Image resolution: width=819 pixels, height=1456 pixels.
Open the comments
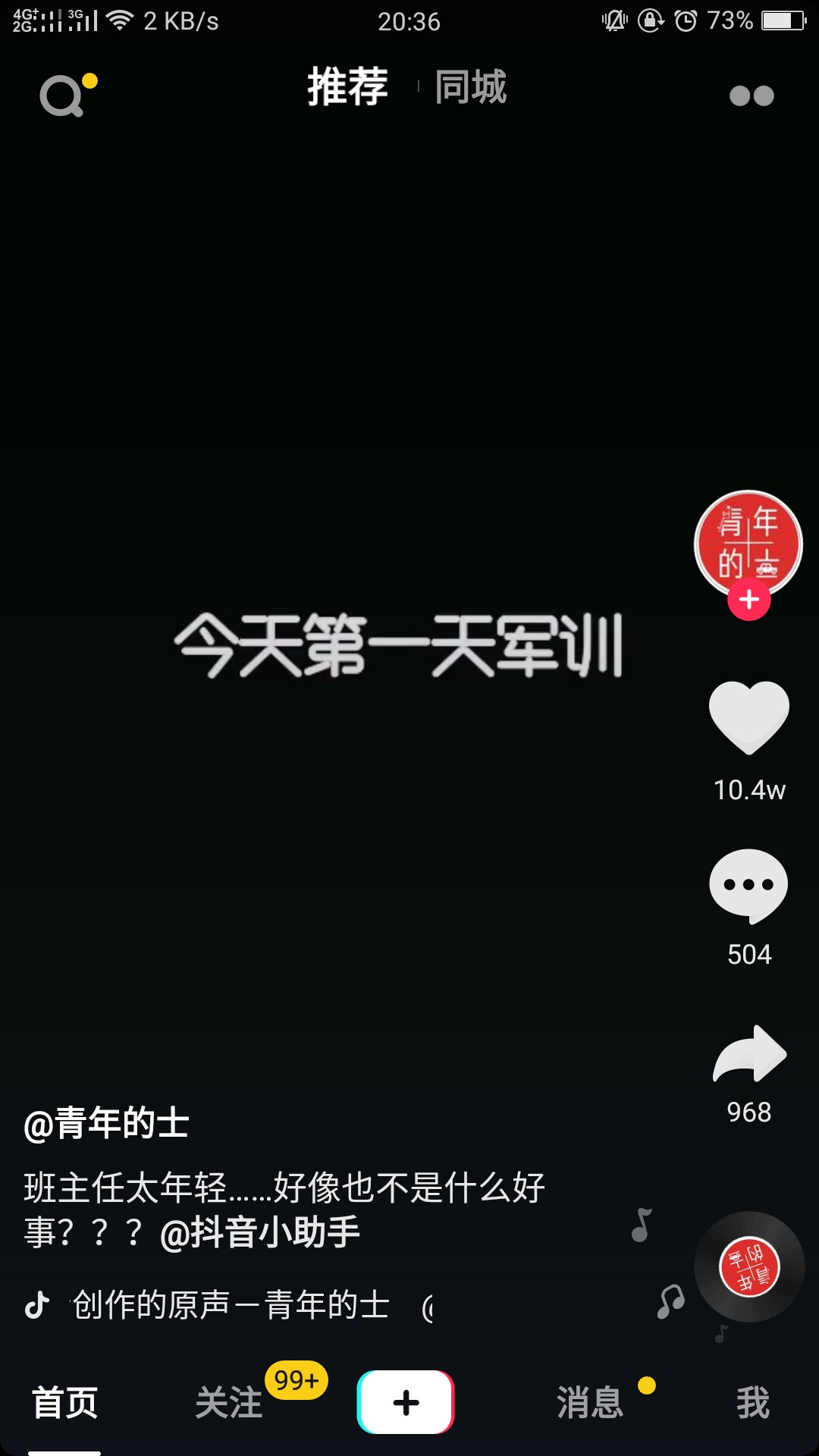749,886
